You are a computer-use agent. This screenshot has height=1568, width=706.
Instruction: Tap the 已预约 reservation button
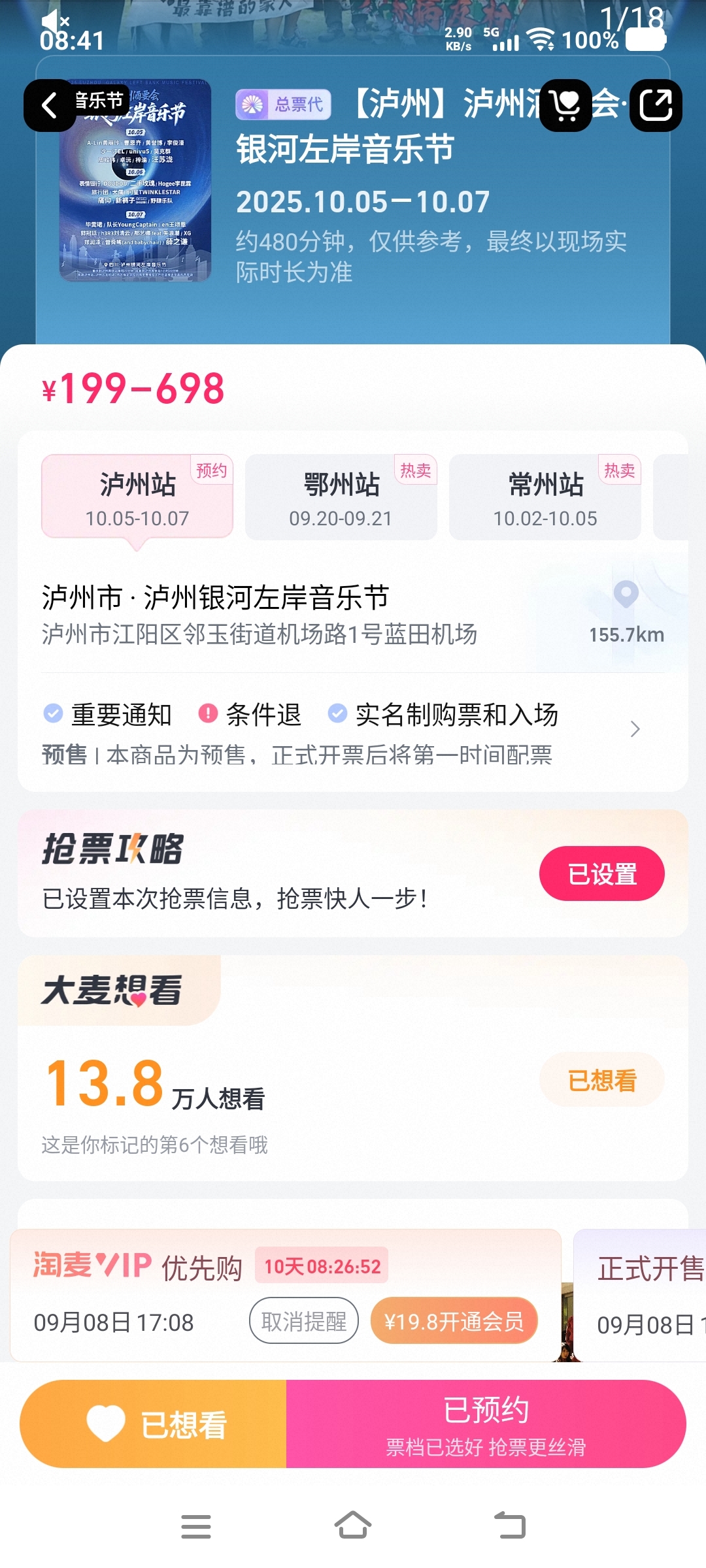click(x=486, y=1424)
